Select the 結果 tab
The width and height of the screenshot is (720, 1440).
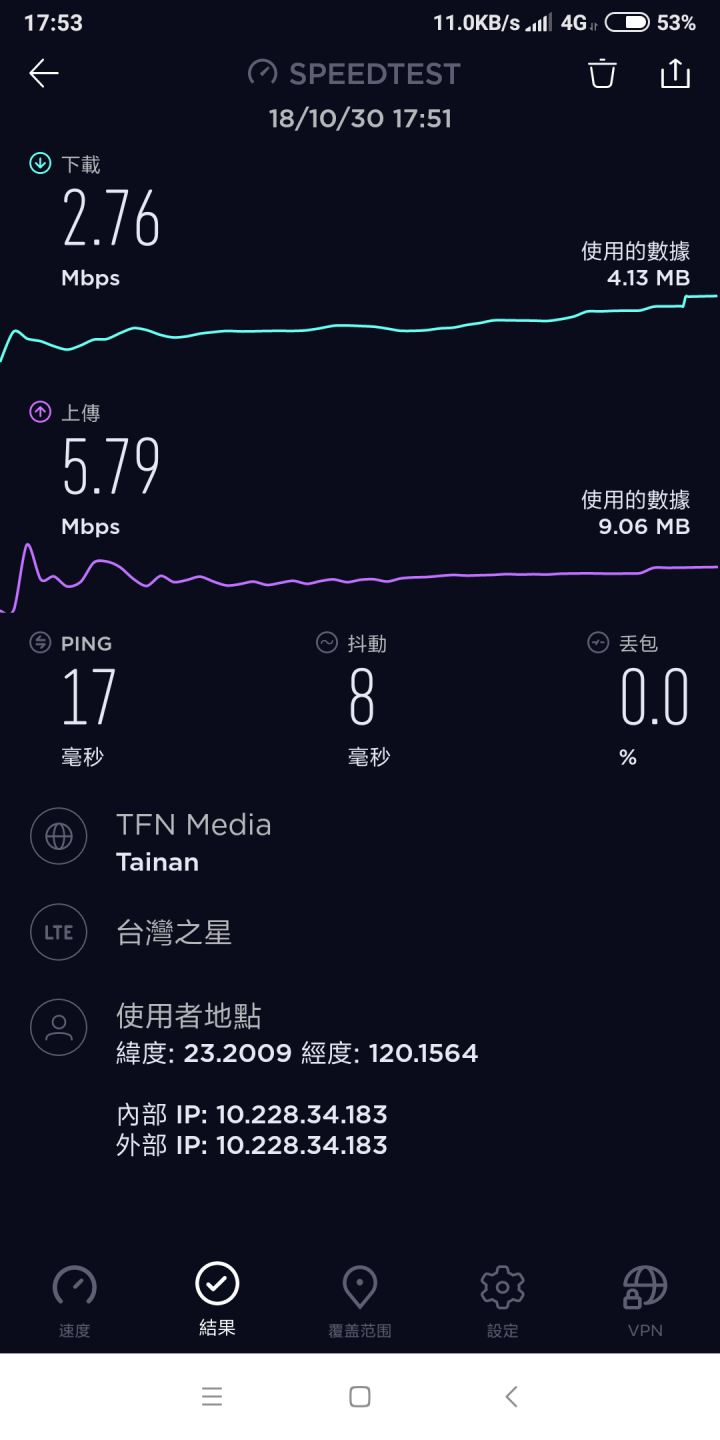(x=217, y=1300)
